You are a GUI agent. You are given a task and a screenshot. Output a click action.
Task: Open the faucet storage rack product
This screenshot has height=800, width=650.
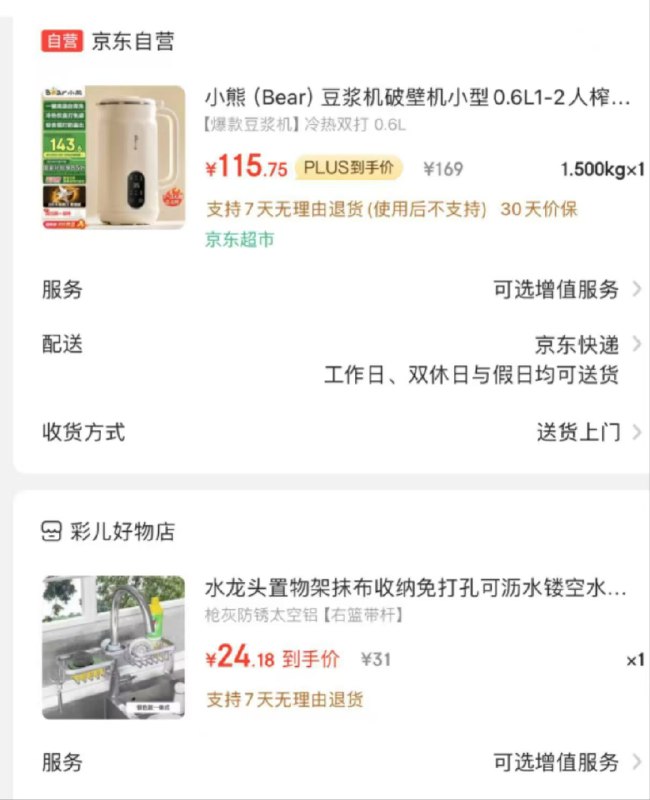click(415, 588)
